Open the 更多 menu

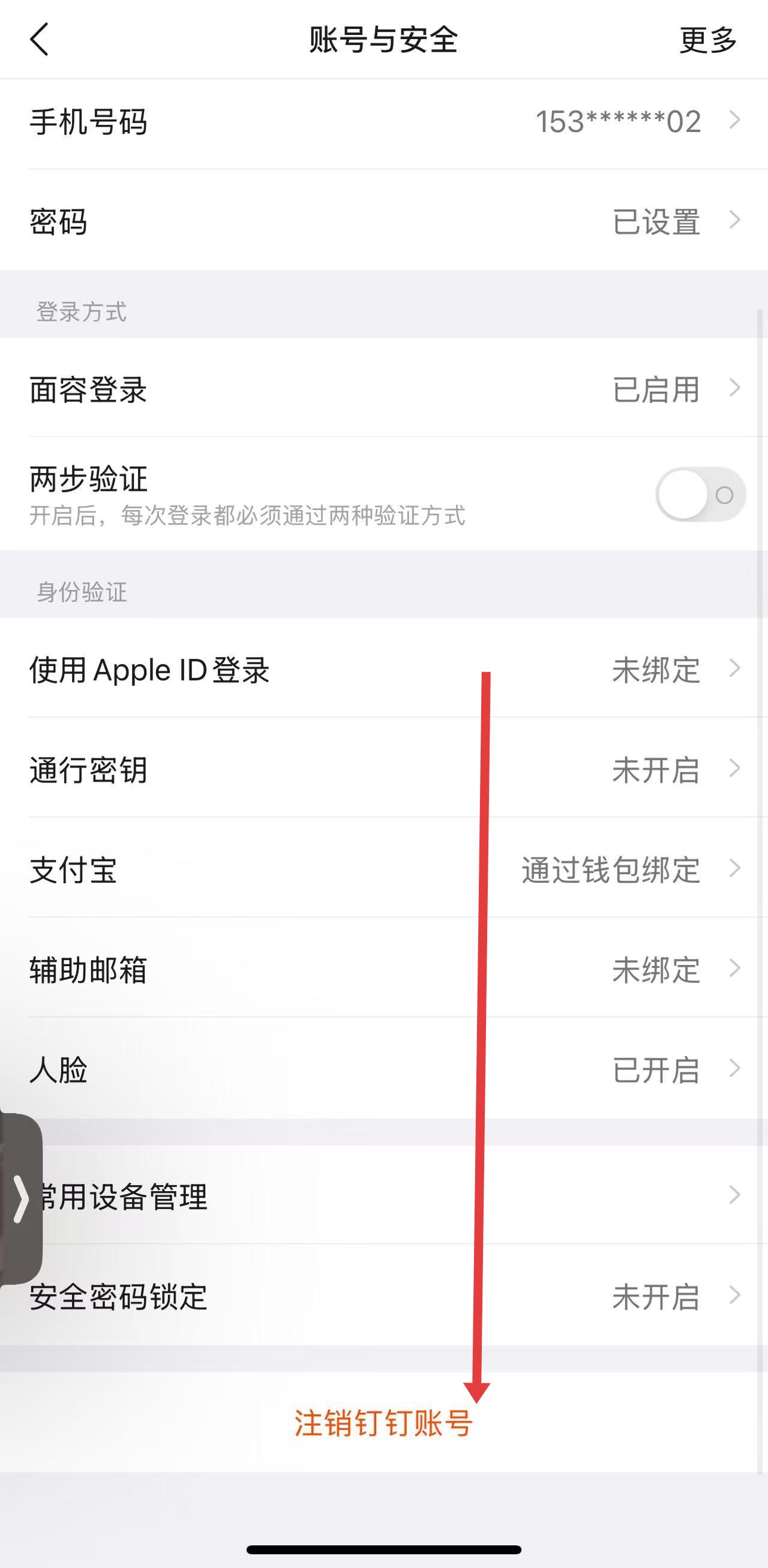707,40
